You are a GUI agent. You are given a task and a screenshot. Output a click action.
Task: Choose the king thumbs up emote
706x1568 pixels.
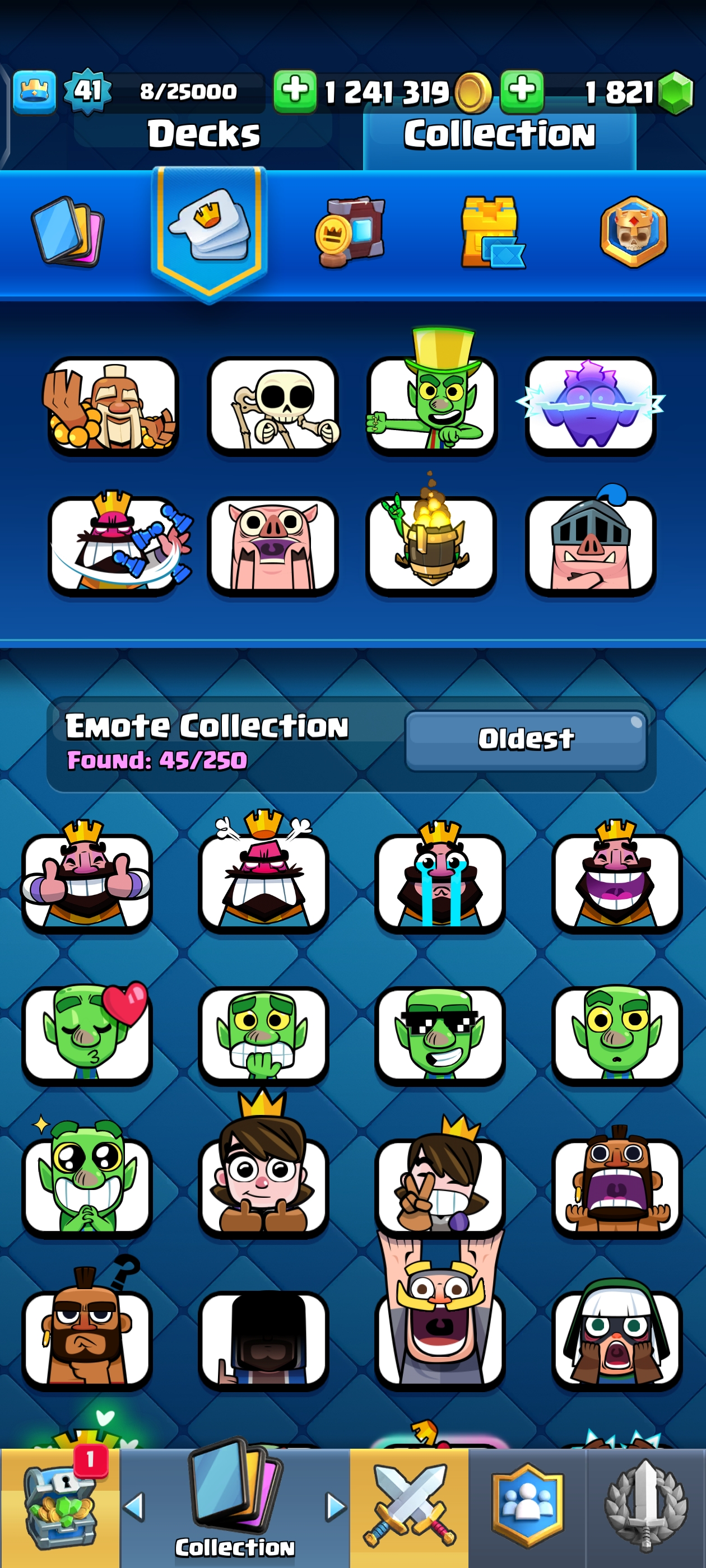(x=86, y=883)
